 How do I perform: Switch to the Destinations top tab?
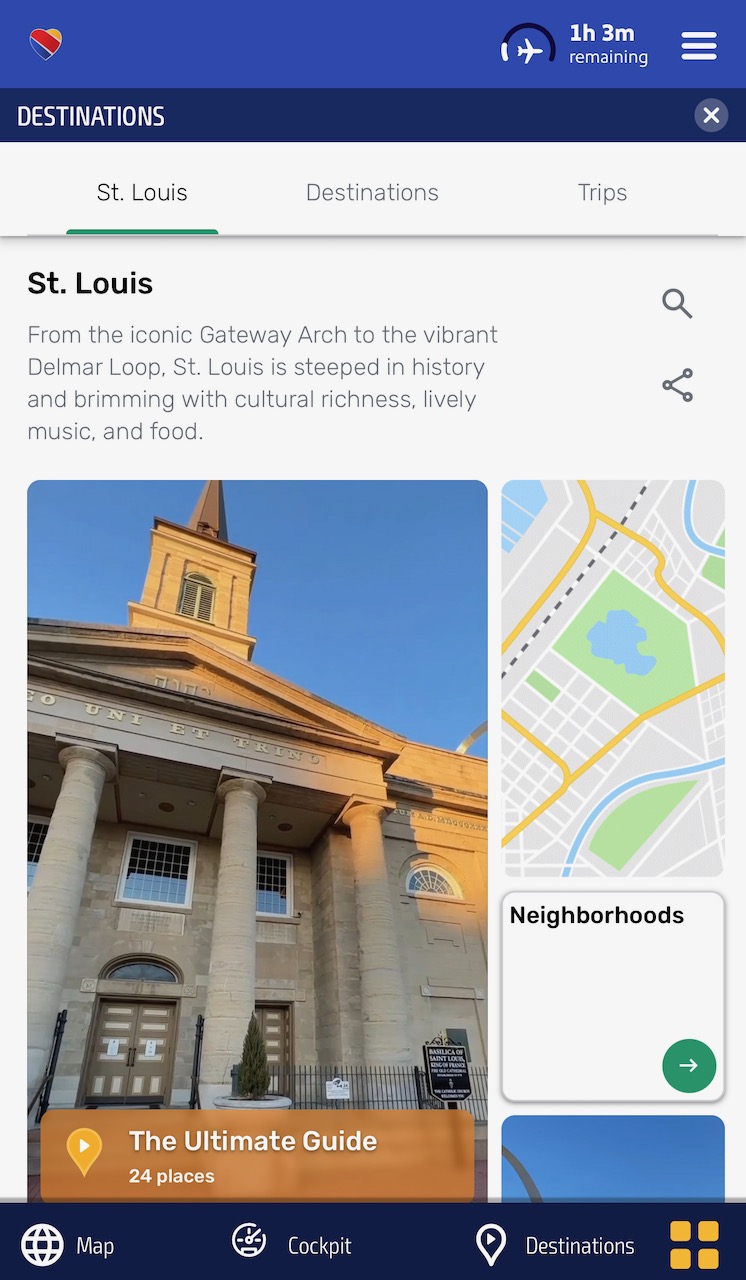click(372, 193)
